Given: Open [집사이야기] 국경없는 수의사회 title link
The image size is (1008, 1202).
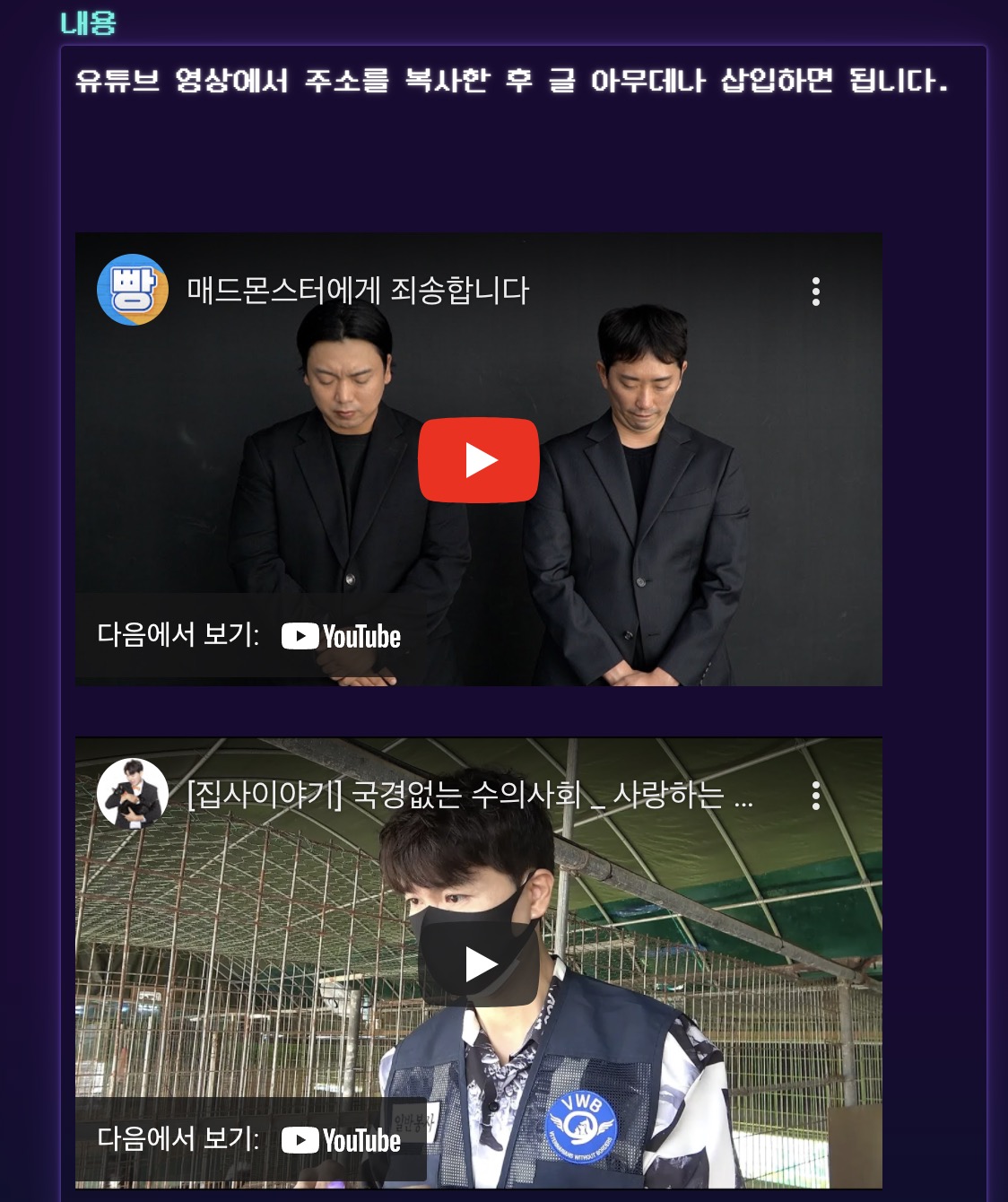Looking at the screenshot, I should 469,795.
